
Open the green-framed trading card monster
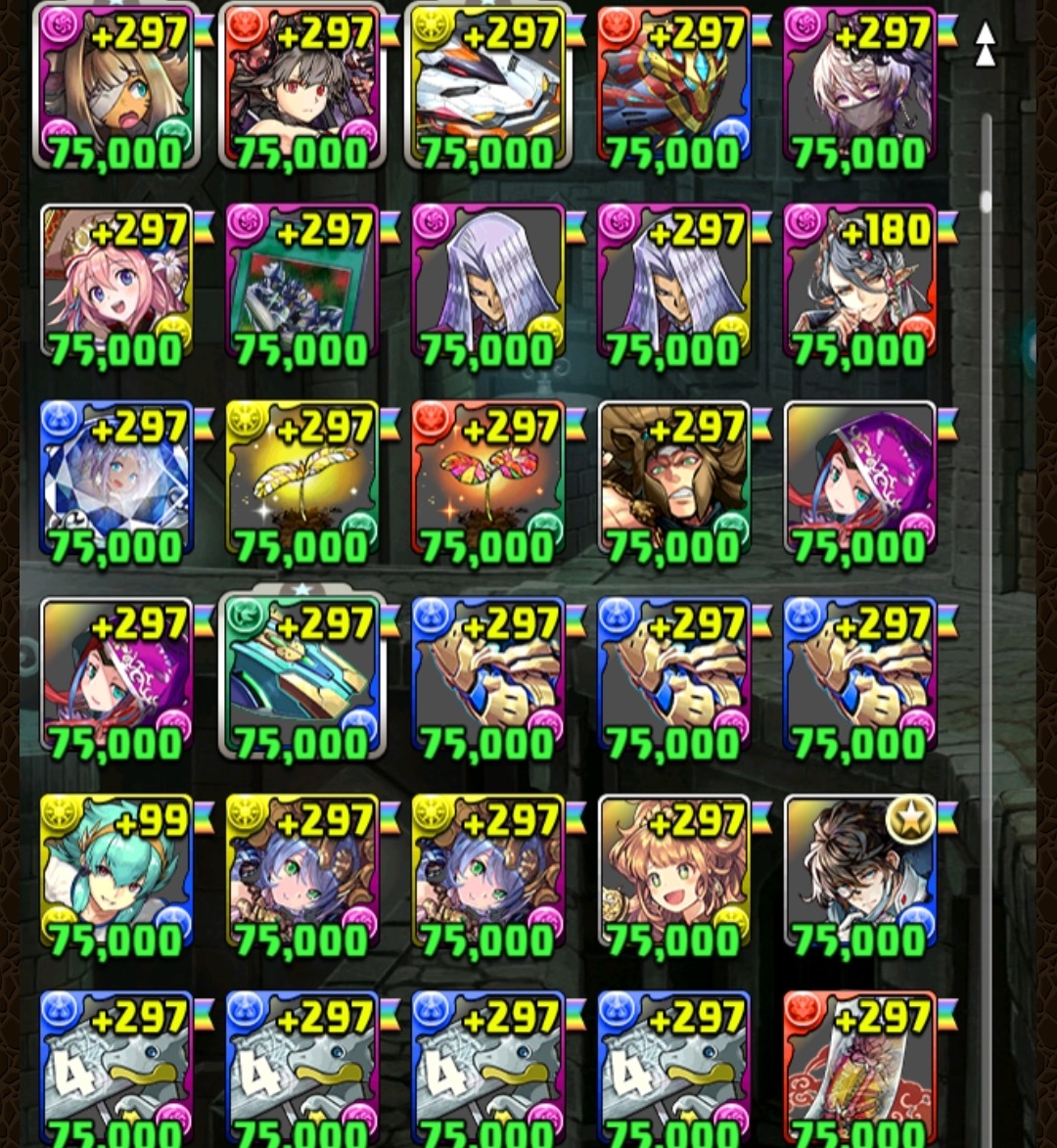(x=301, y=284)
